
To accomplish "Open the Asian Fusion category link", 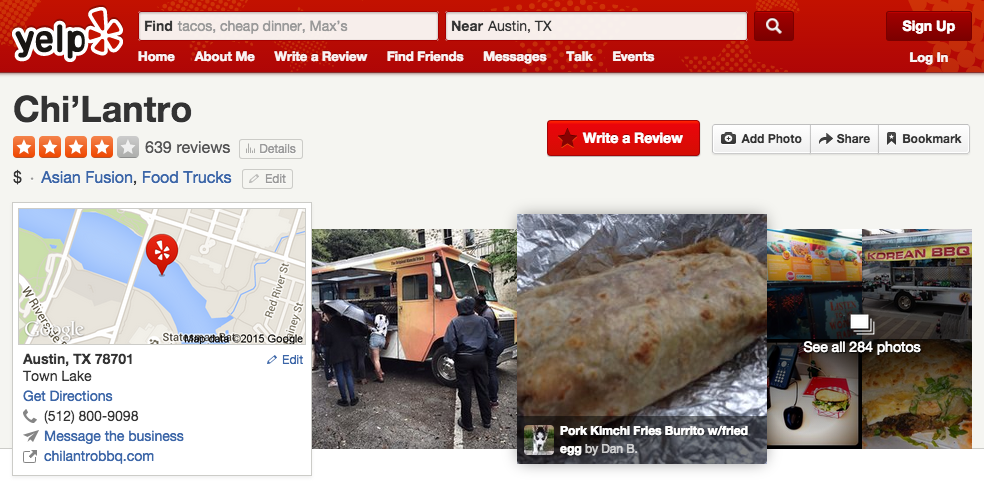I will click(86, 178).
